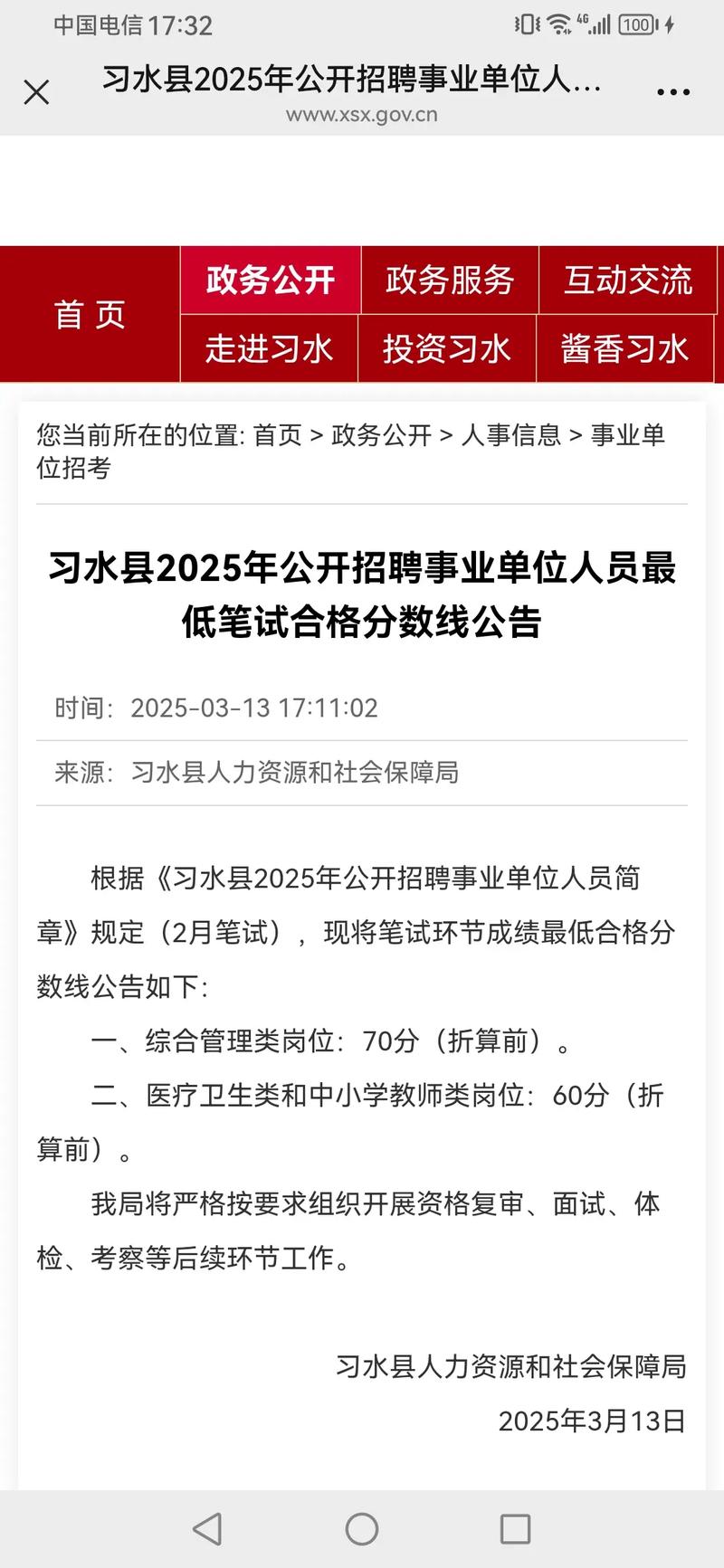Open 投资习水 from the red navigation bar
The width and height of the screenshot is (724, 1568).
point(449,348)
